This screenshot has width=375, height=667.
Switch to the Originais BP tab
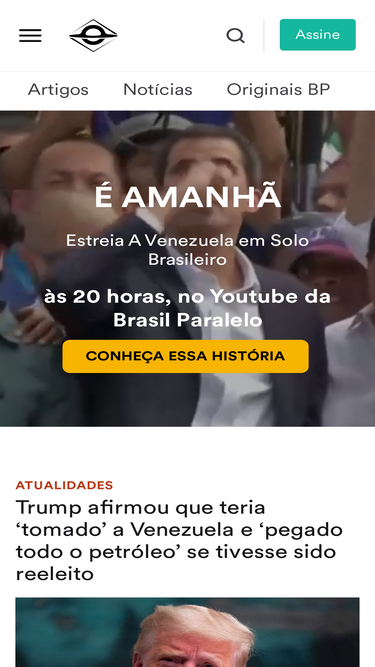point(278,90)
